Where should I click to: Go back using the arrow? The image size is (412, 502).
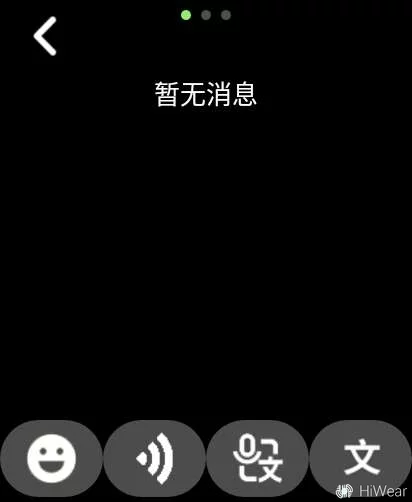(x=45, y=36)
